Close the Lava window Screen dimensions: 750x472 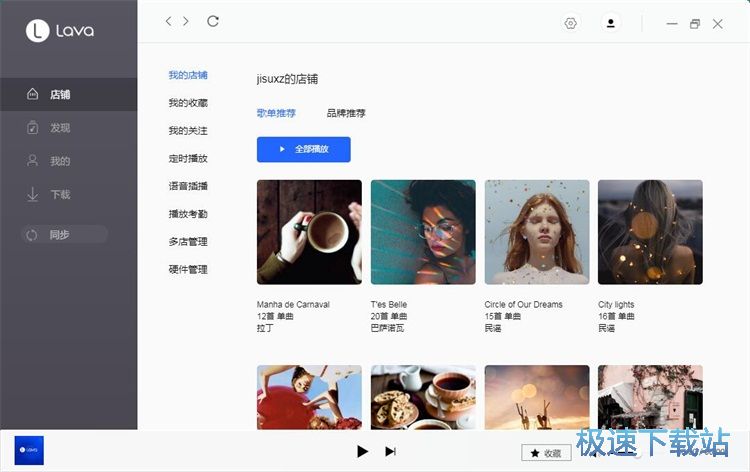717,23
